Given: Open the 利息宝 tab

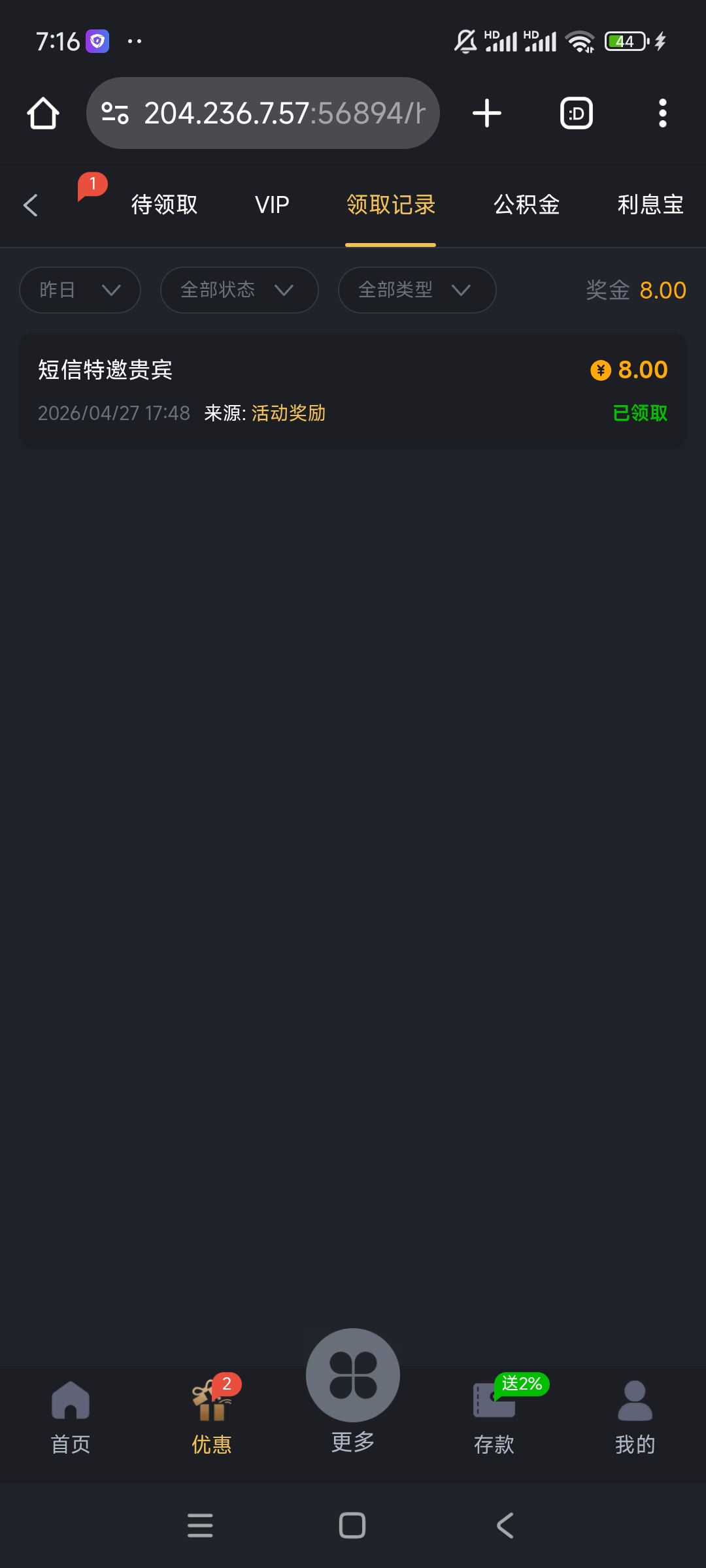Looking at the screenshot, I should tap(650, 205).
